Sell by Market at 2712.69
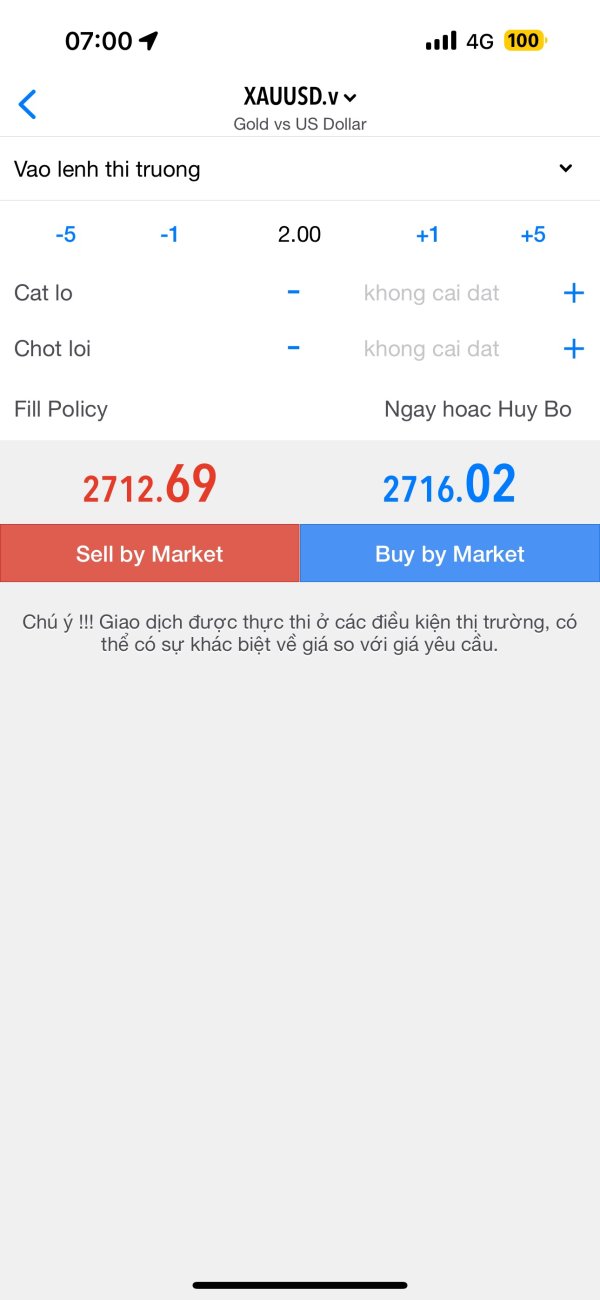 point(149,553)
